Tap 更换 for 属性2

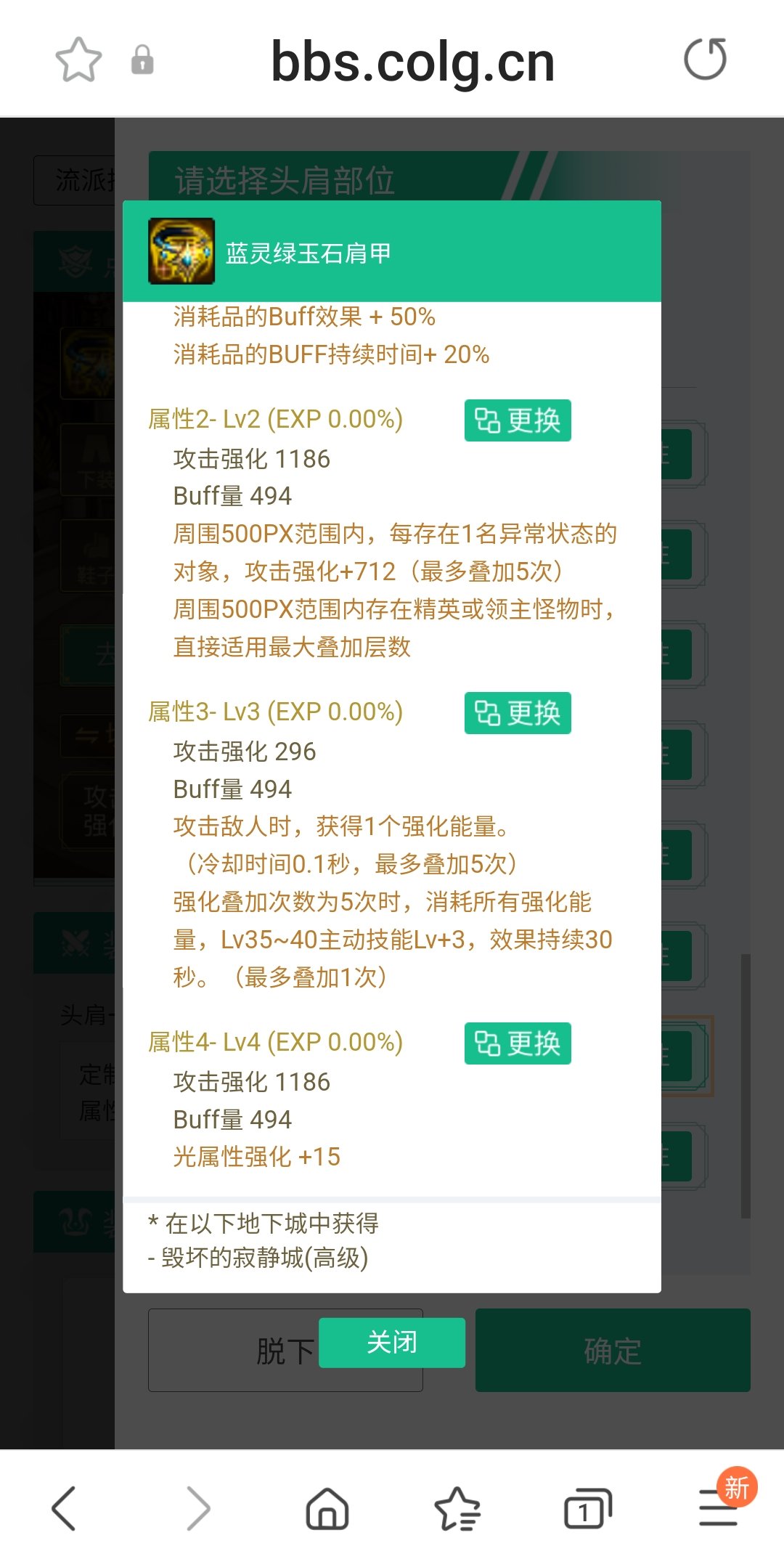(518, 420)
